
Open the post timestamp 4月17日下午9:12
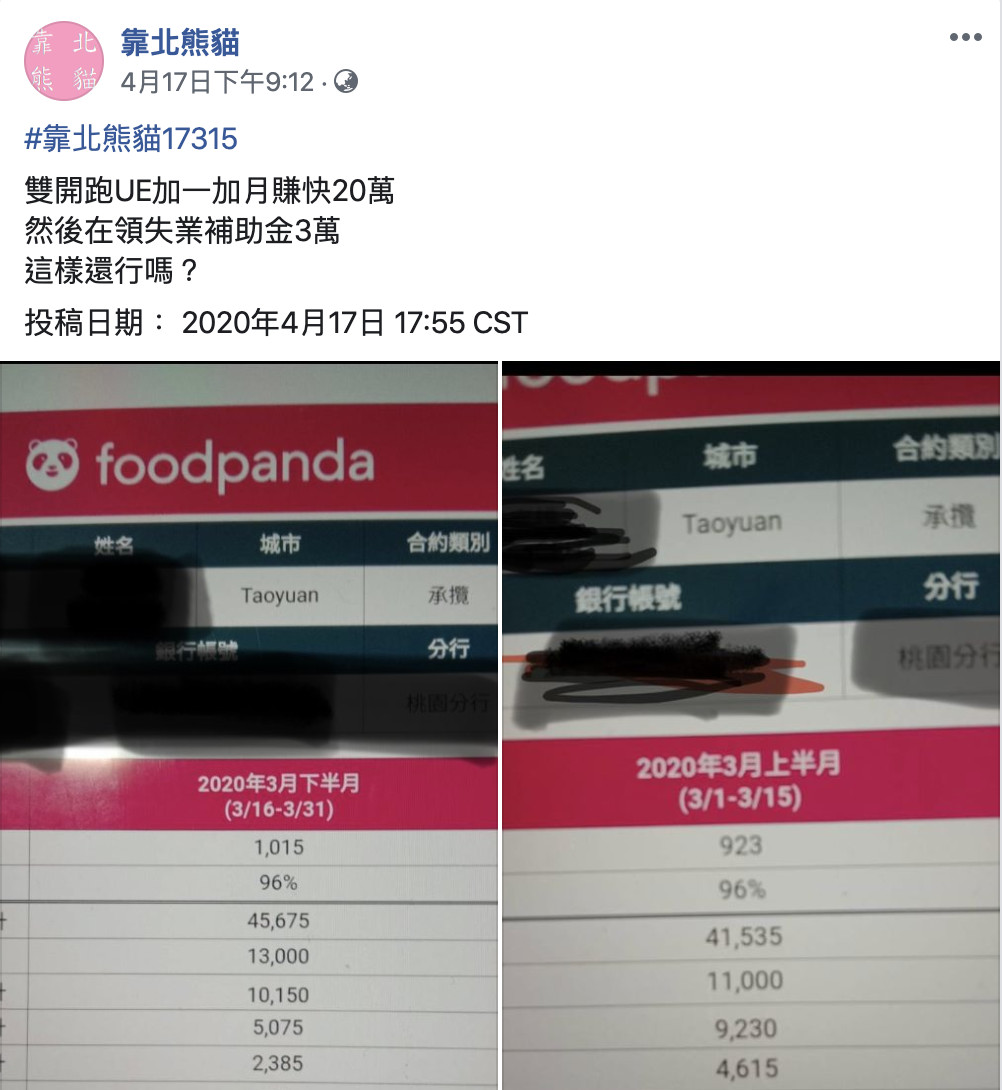(x=217, y=82)
